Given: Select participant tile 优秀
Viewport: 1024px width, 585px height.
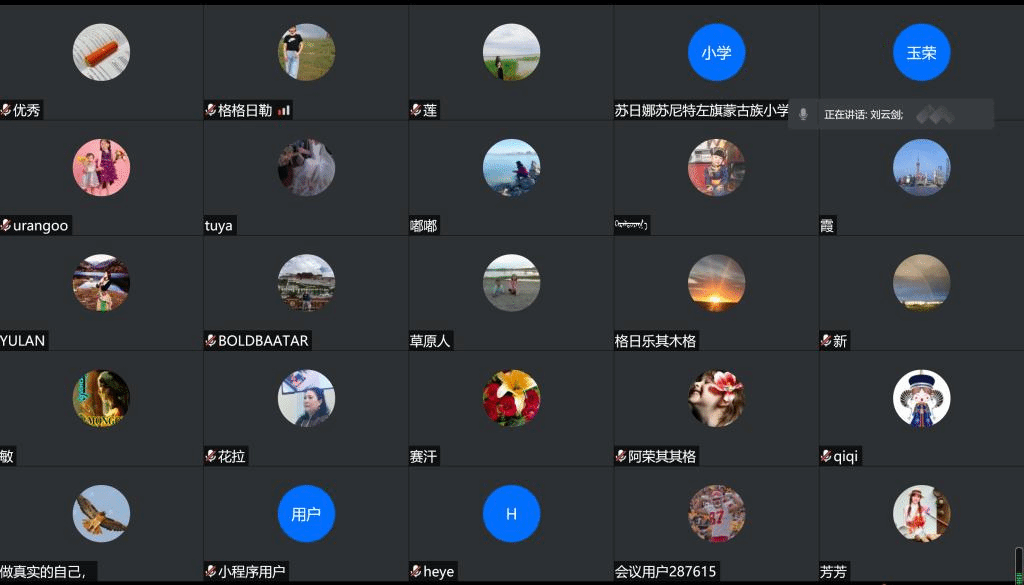Looking at the screenshot, I should click(x=101, y=62).
